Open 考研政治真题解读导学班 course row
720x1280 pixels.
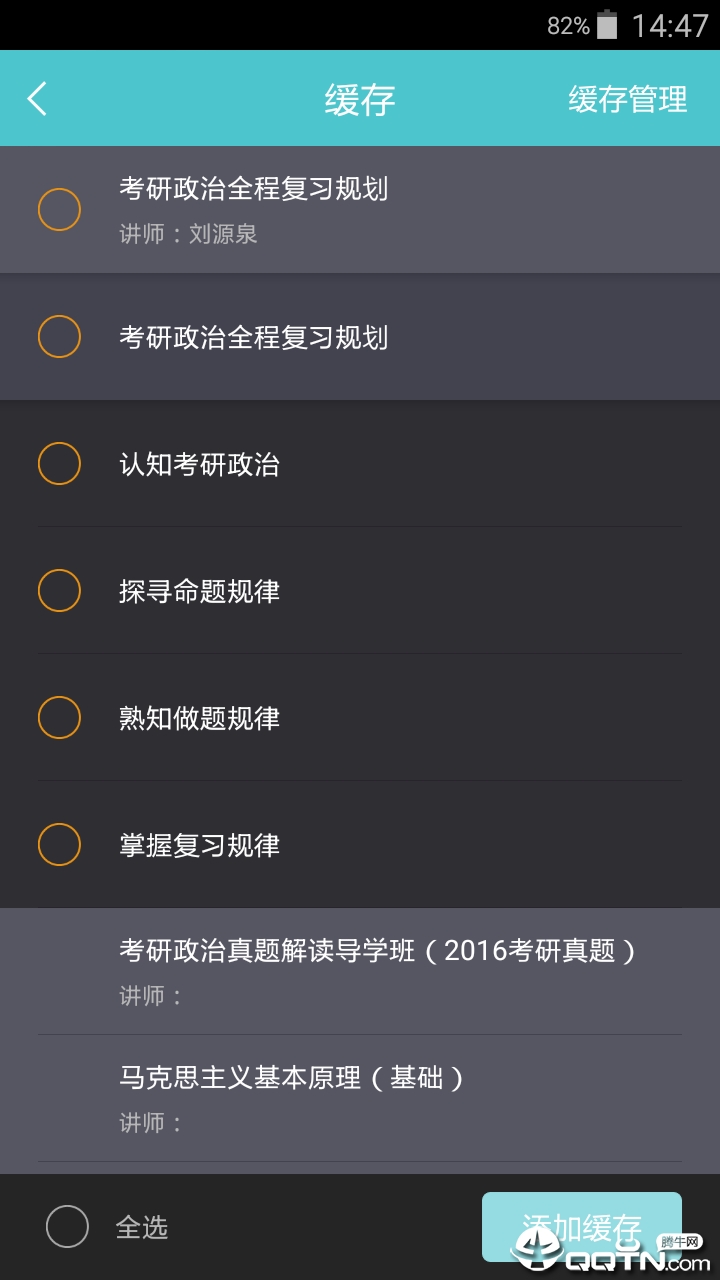click(378, 970)
